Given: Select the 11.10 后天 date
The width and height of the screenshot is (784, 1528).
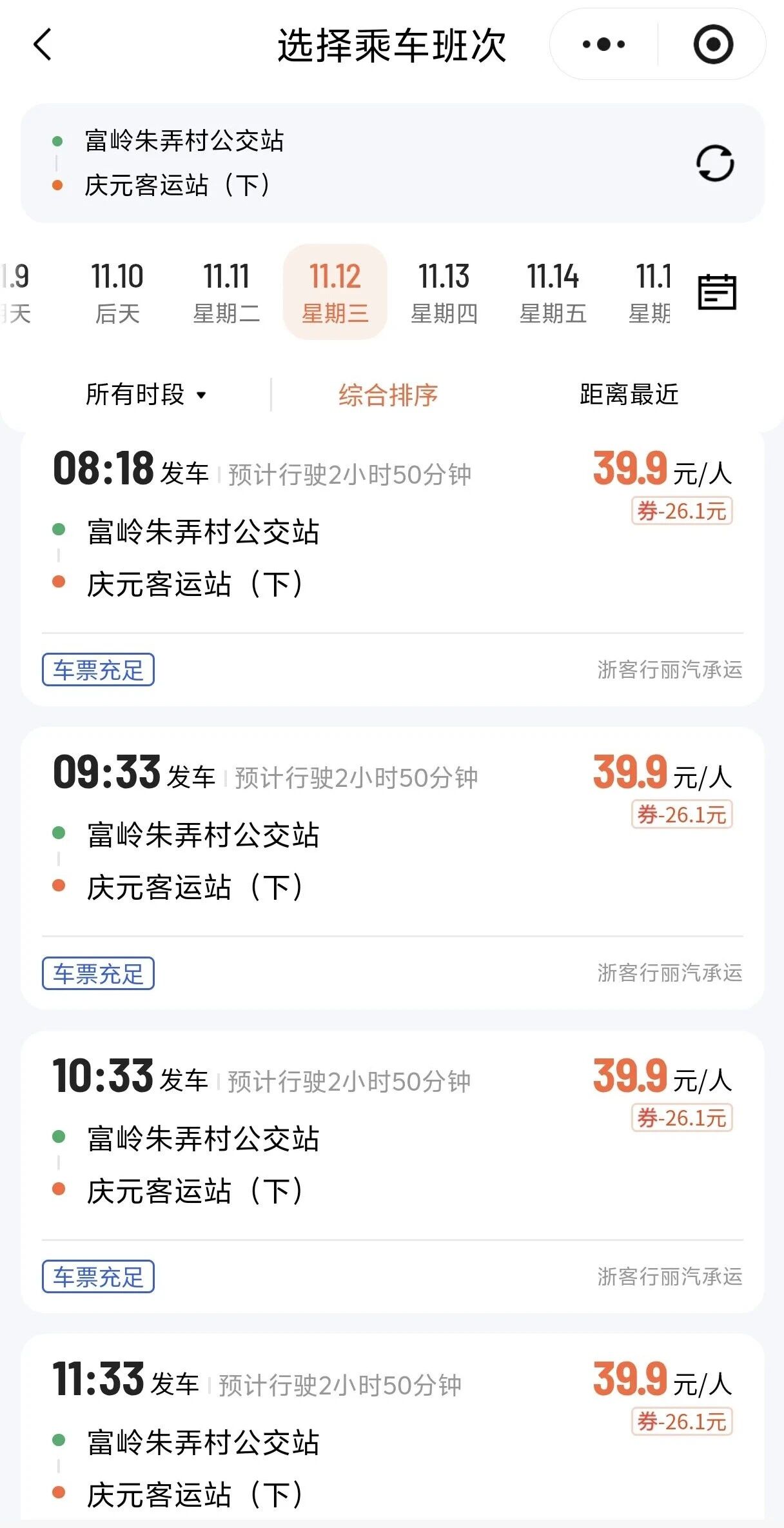Looking at the screenshot, I should coord(117,292).
